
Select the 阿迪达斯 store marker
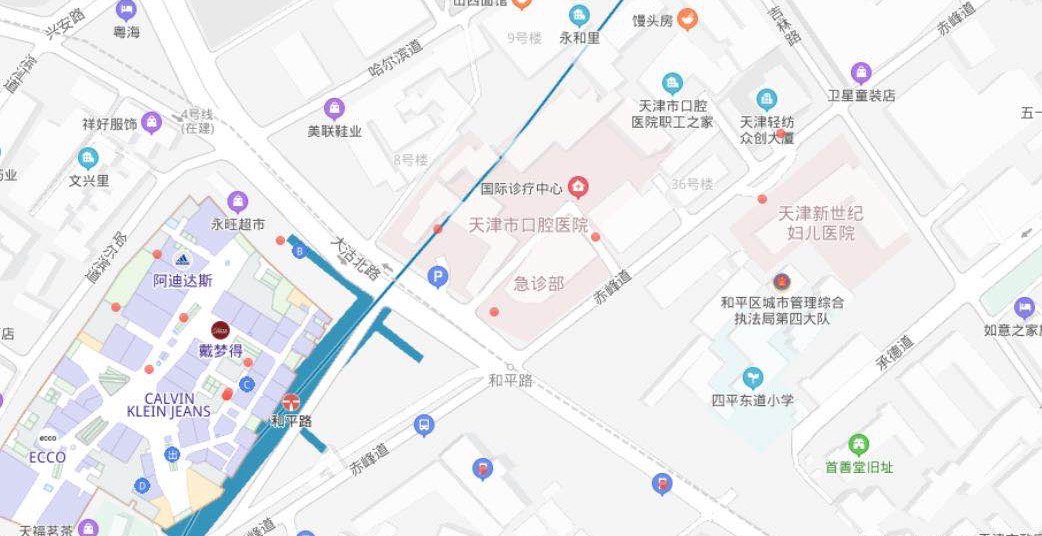(x=182, y=260)
